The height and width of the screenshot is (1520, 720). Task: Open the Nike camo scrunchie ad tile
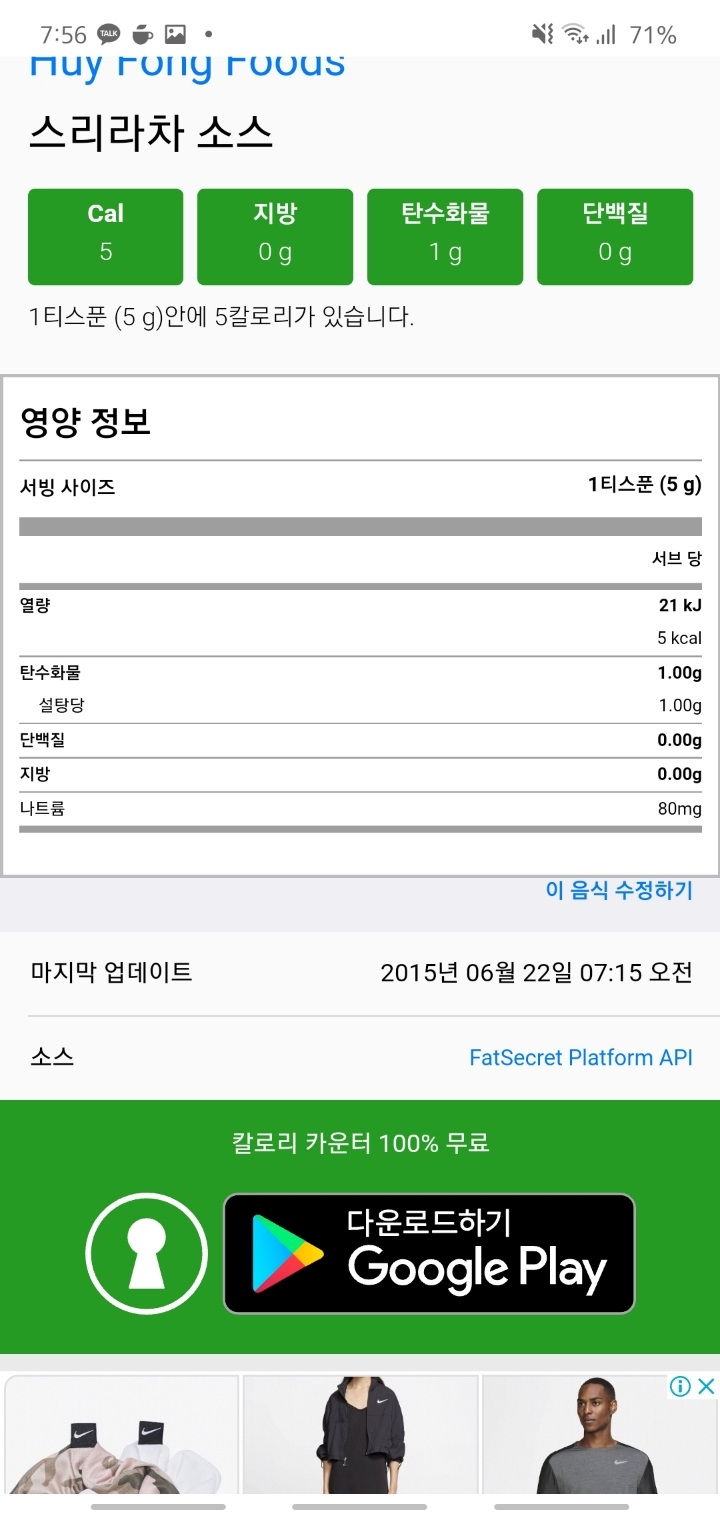[121, 1434]
